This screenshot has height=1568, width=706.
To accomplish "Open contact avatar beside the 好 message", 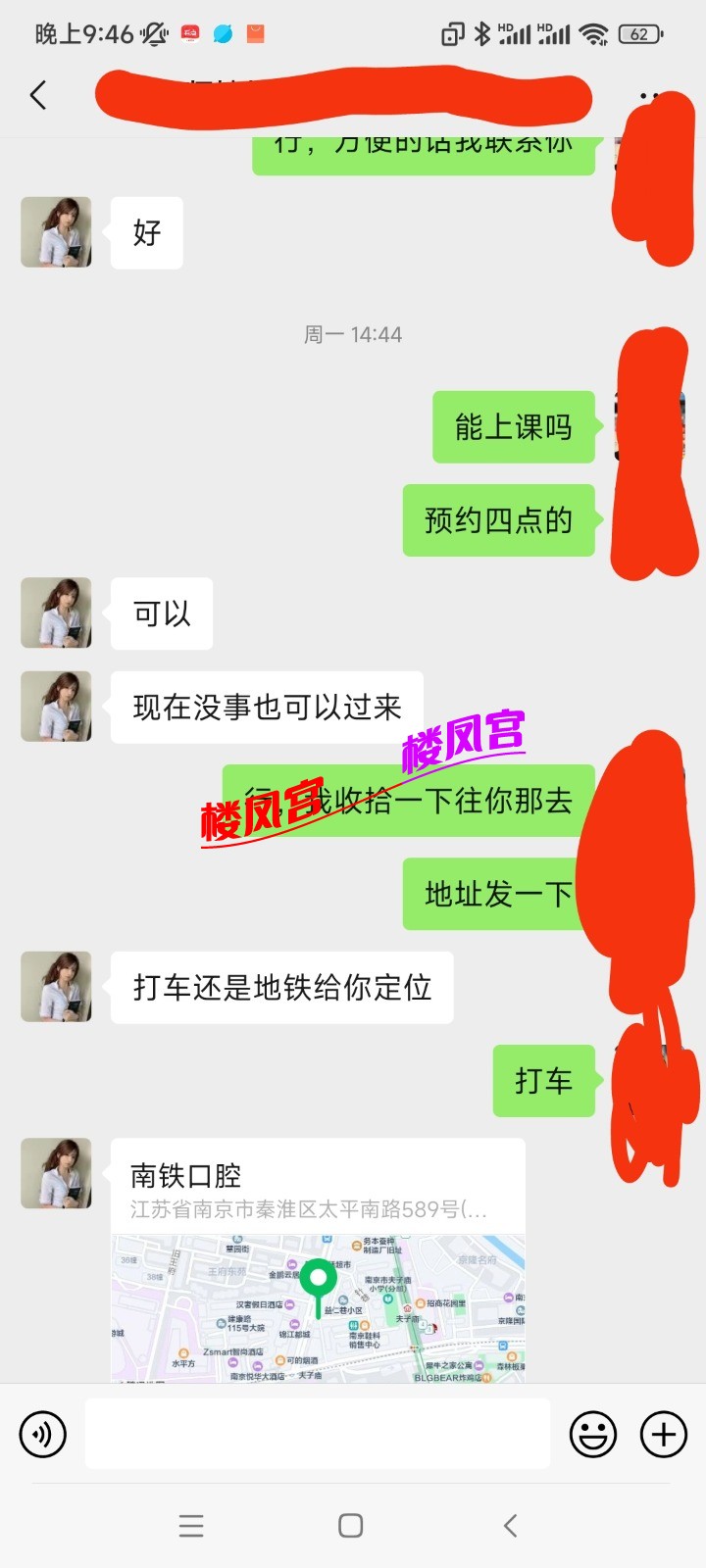I will (57, 232).
